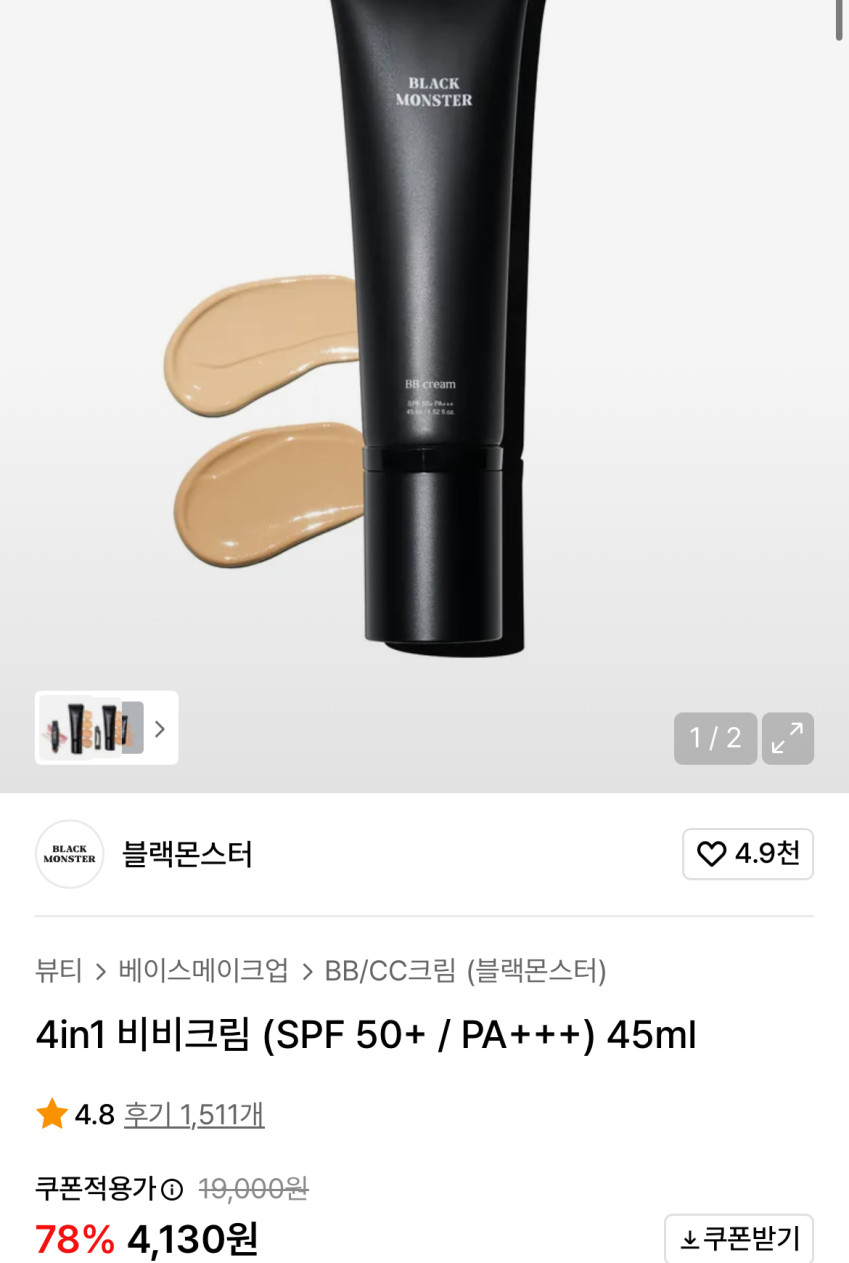849x1263 pixels.
Task: Show info about 쿠폰적용가
Action: (x=172, y=1189)
